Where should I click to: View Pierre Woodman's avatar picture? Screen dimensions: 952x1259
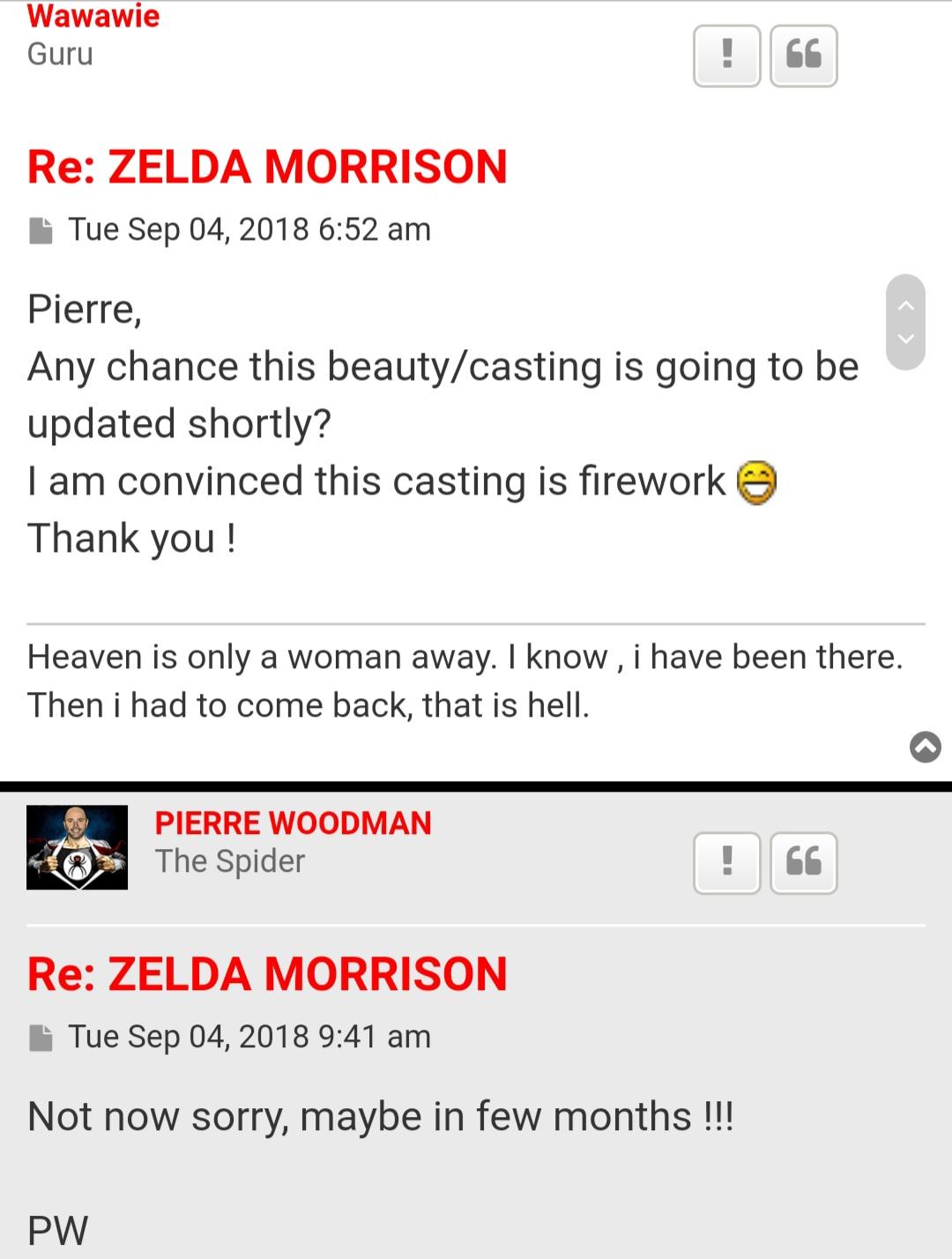pos(77,846)
